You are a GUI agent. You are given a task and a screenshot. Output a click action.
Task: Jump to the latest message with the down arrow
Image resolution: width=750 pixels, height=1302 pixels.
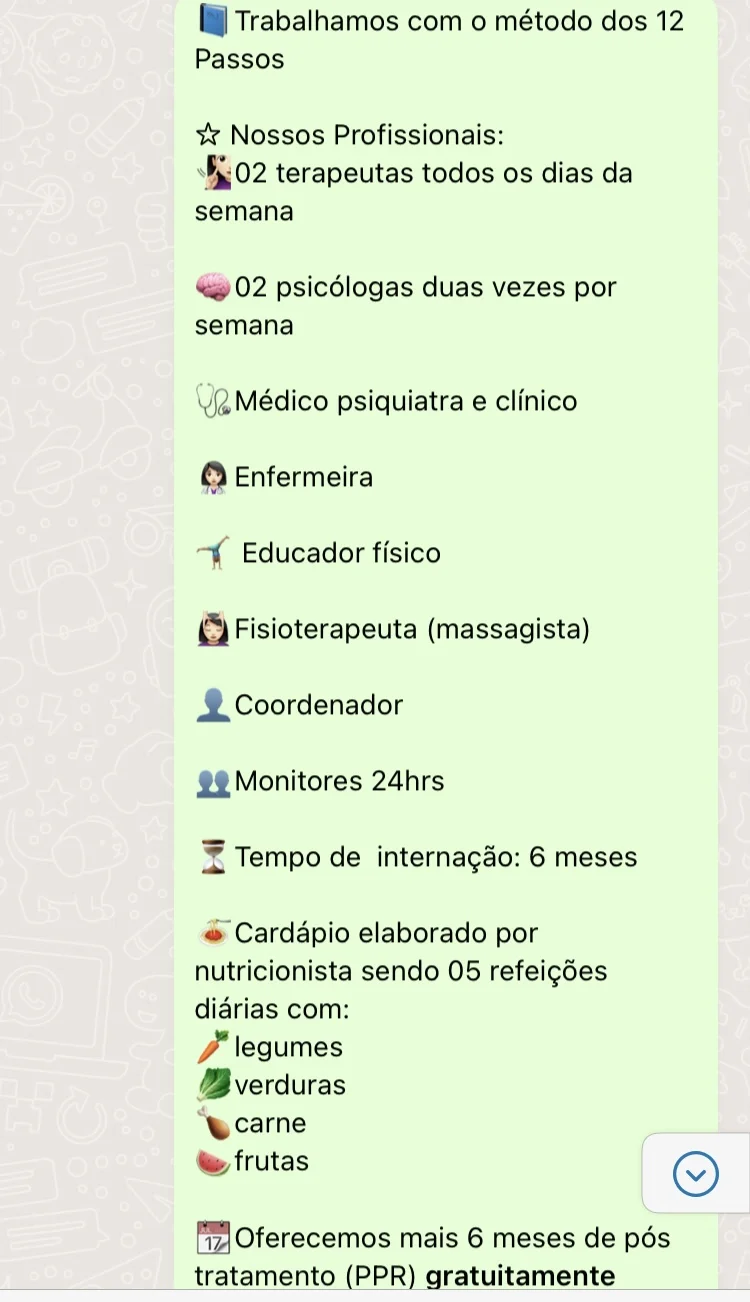tap(696, 1173)
